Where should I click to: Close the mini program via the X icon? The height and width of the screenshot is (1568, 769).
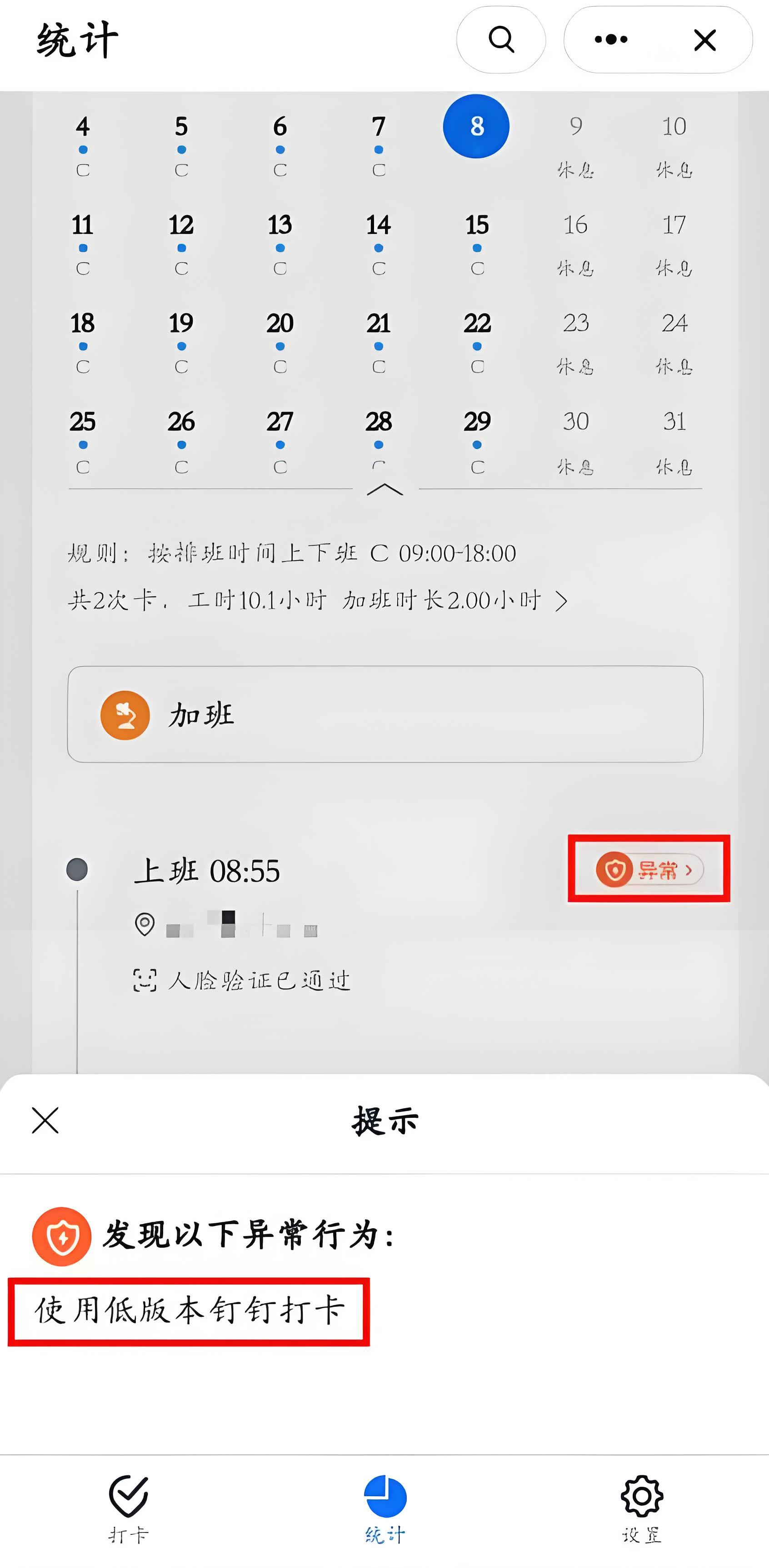(x=704, y=40)
